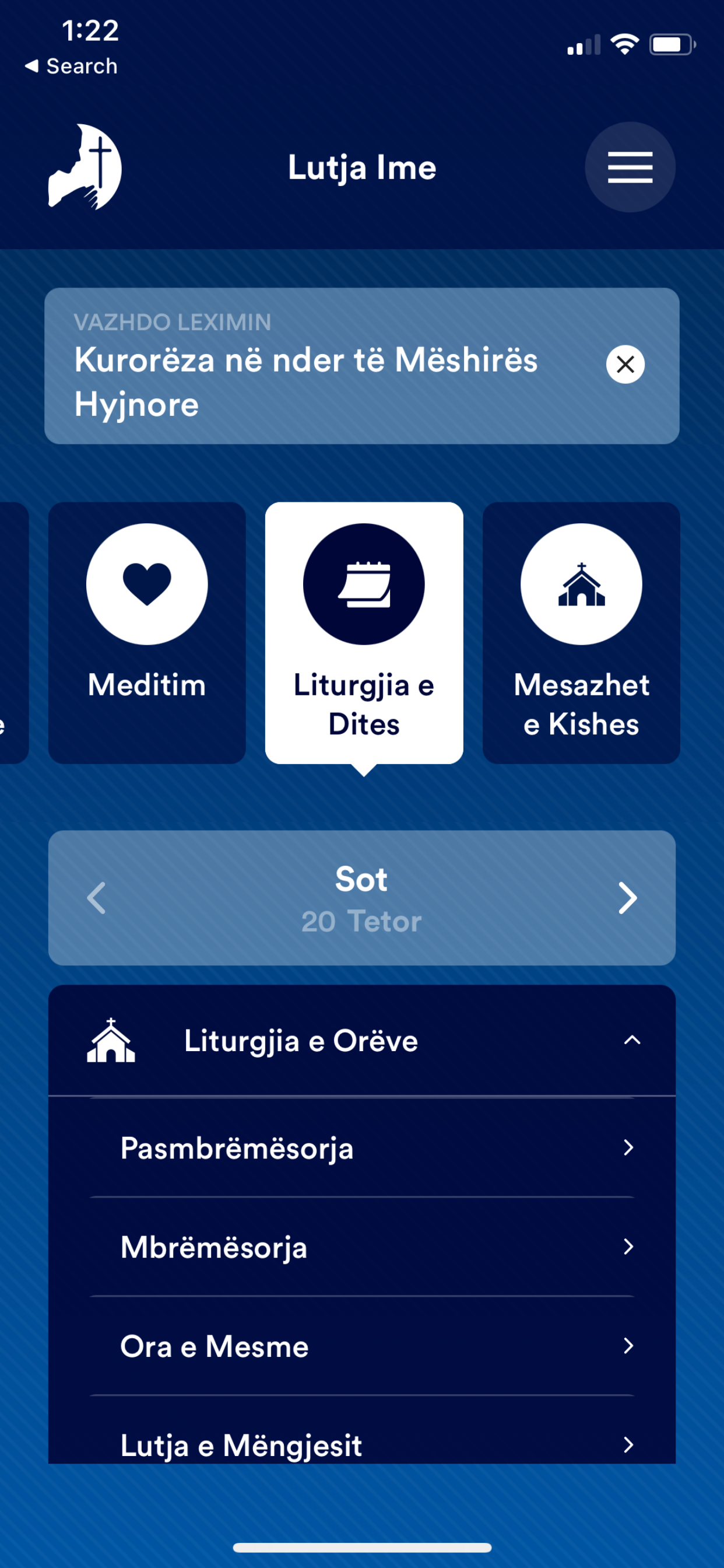
Task: Tap the church icon beside Liturgjia e Orëve
Action: [x=110, y=1040]
